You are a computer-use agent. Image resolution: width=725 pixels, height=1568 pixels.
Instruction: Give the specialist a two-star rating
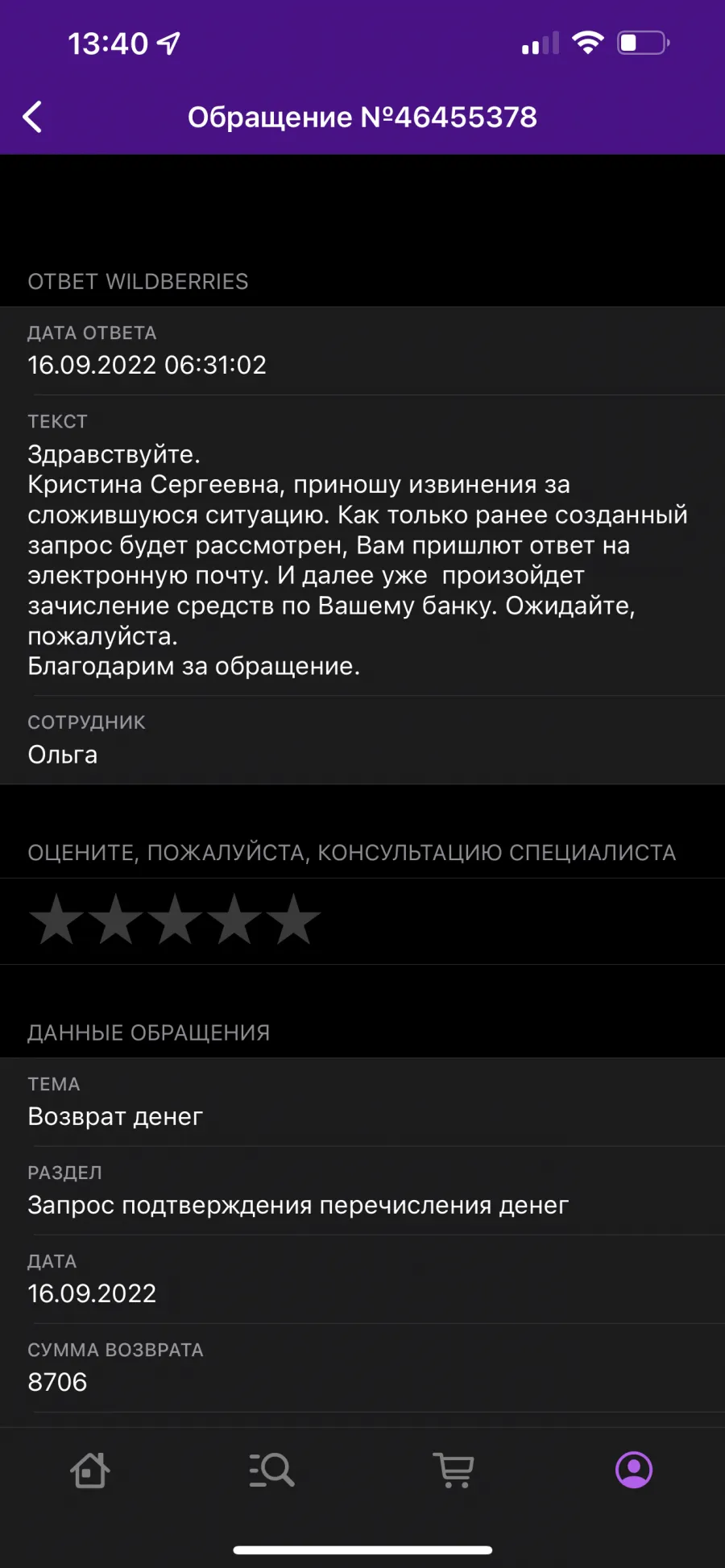click(x=116, y=919)
